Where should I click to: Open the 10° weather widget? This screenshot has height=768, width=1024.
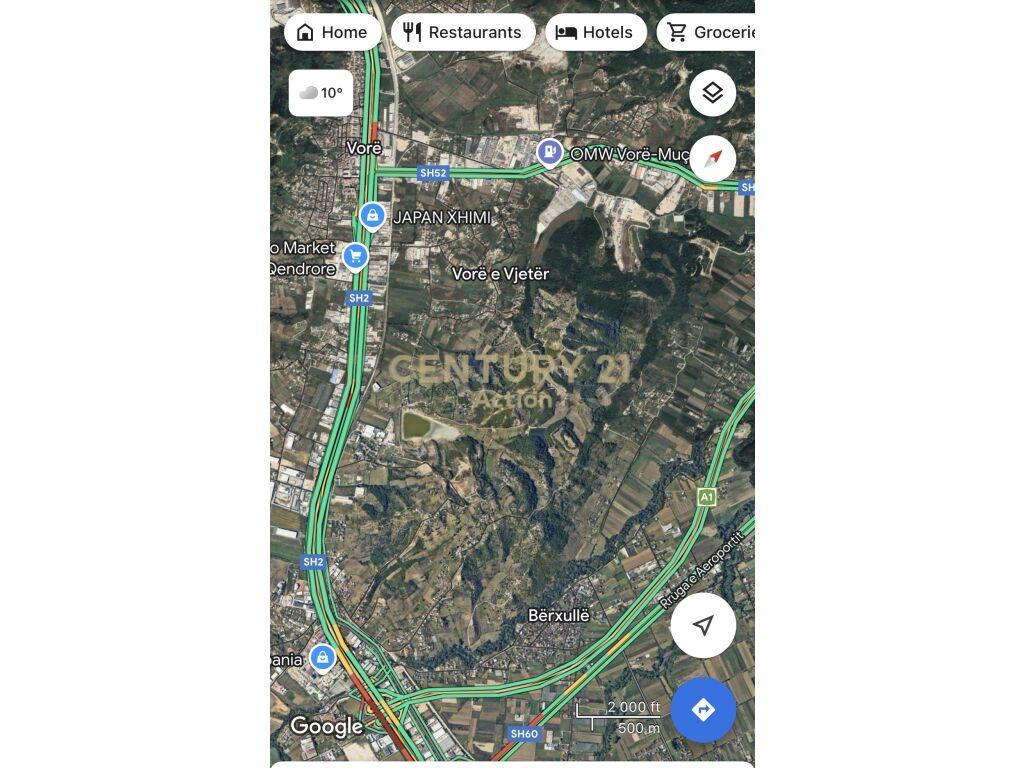pyautogui.click(x=321, y=93)
